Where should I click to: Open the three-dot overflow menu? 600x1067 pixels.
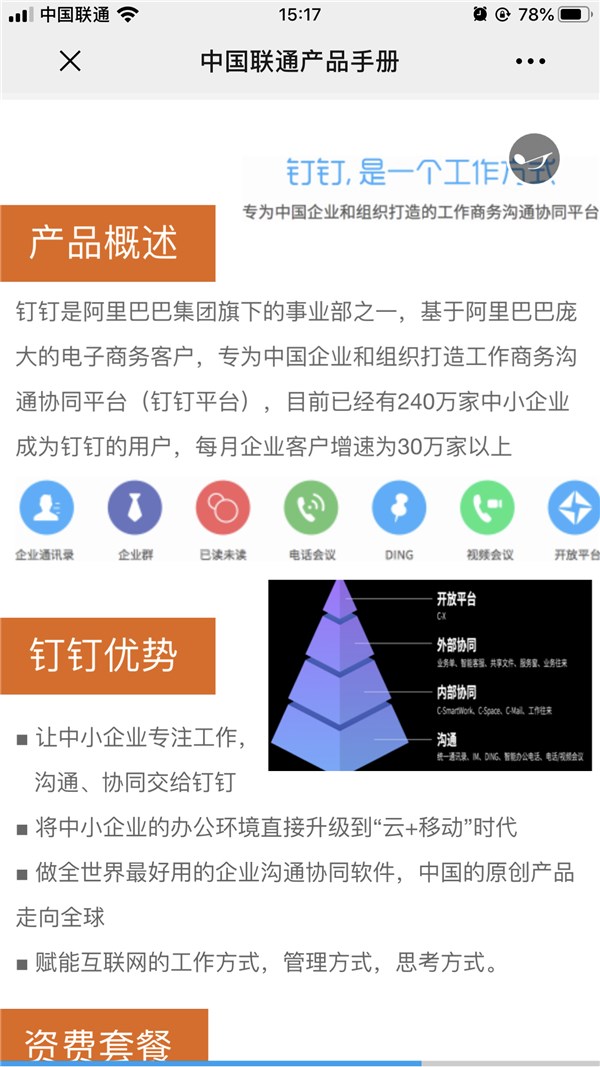530,61
